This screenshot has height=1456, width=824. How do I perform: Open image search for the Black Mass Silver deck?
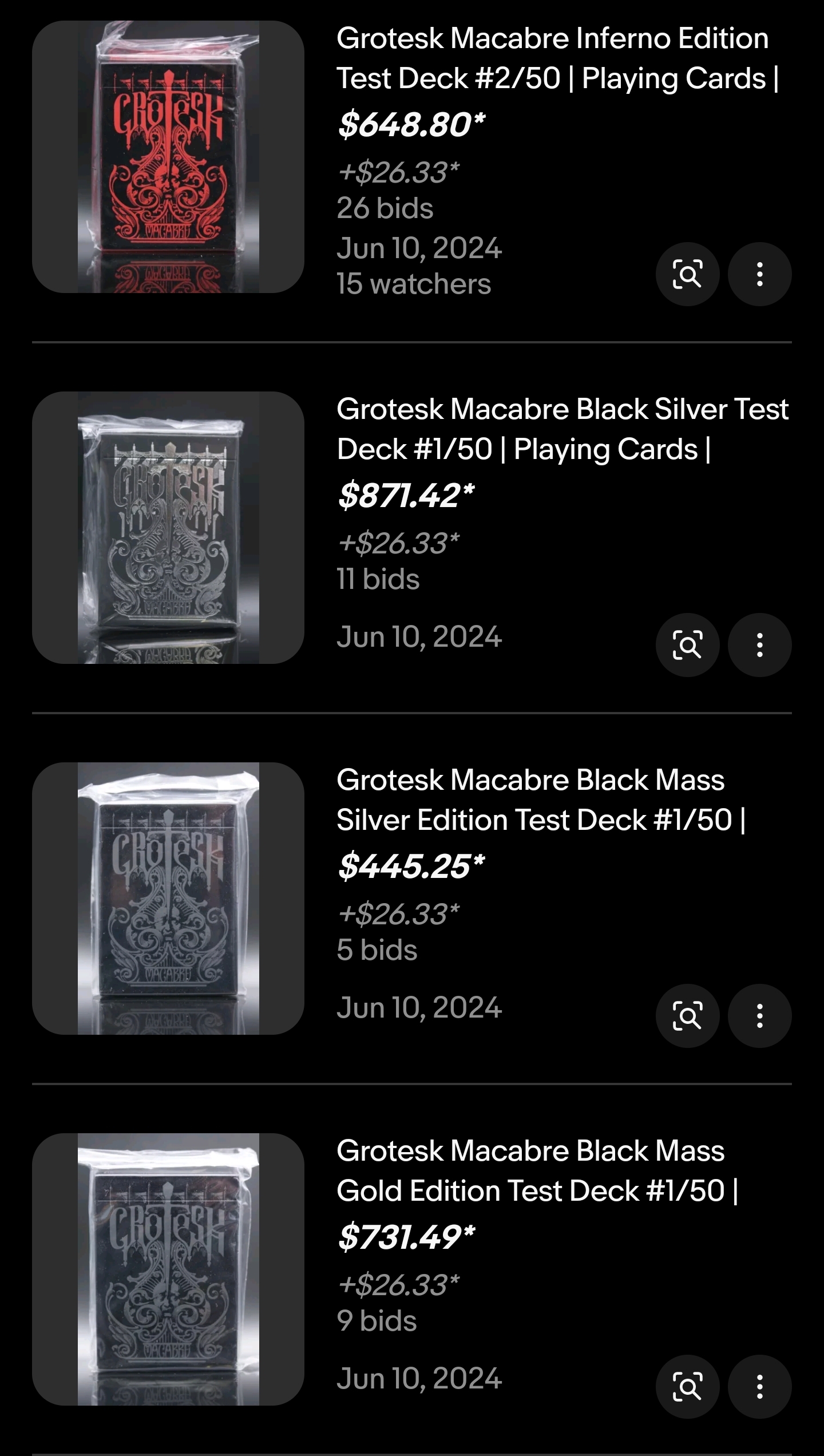[687, 1016]
